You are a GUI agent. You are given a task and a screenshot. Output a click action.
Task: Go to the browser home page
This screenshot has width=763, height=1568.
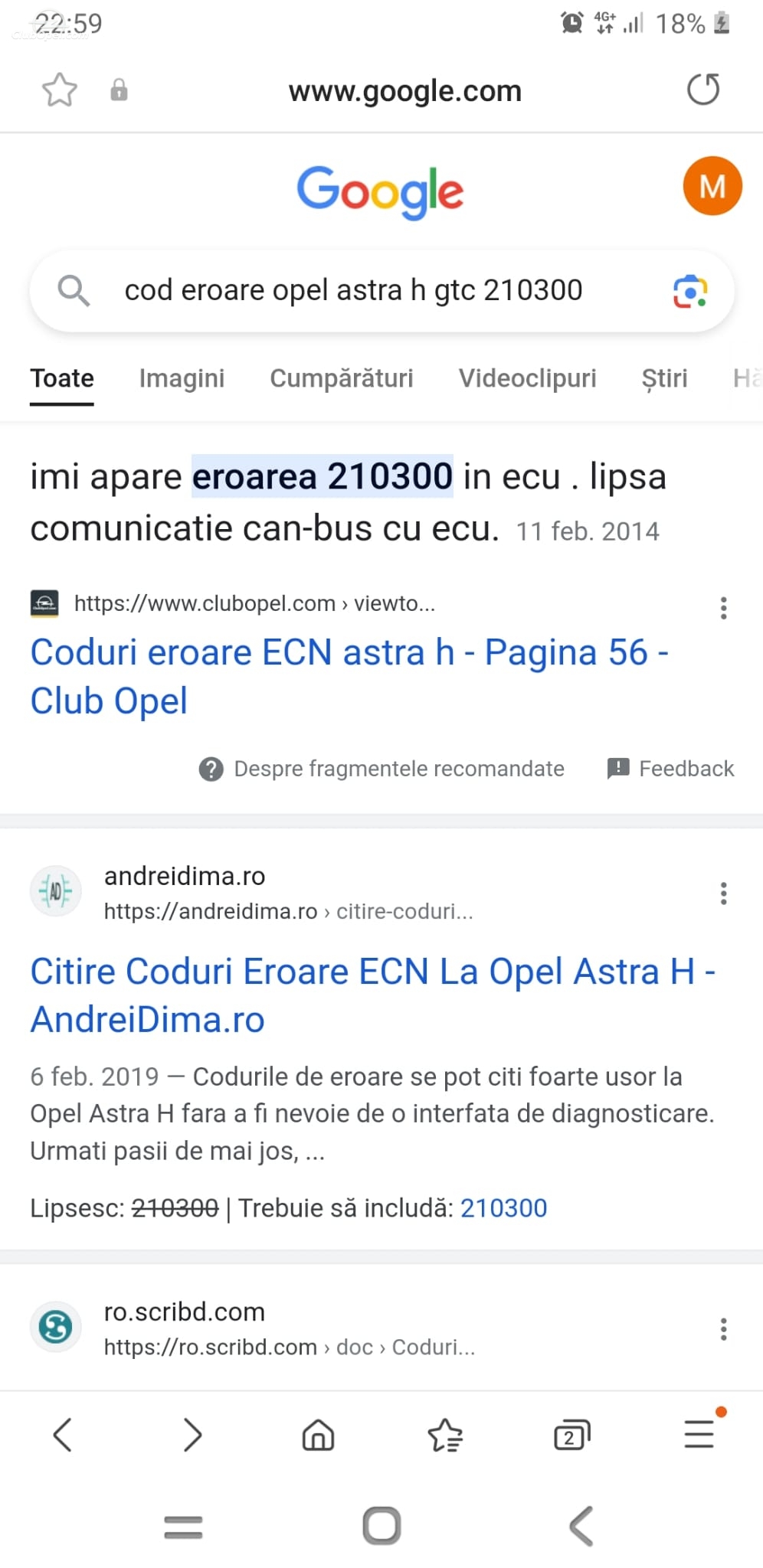click(x=318, y=1435)
